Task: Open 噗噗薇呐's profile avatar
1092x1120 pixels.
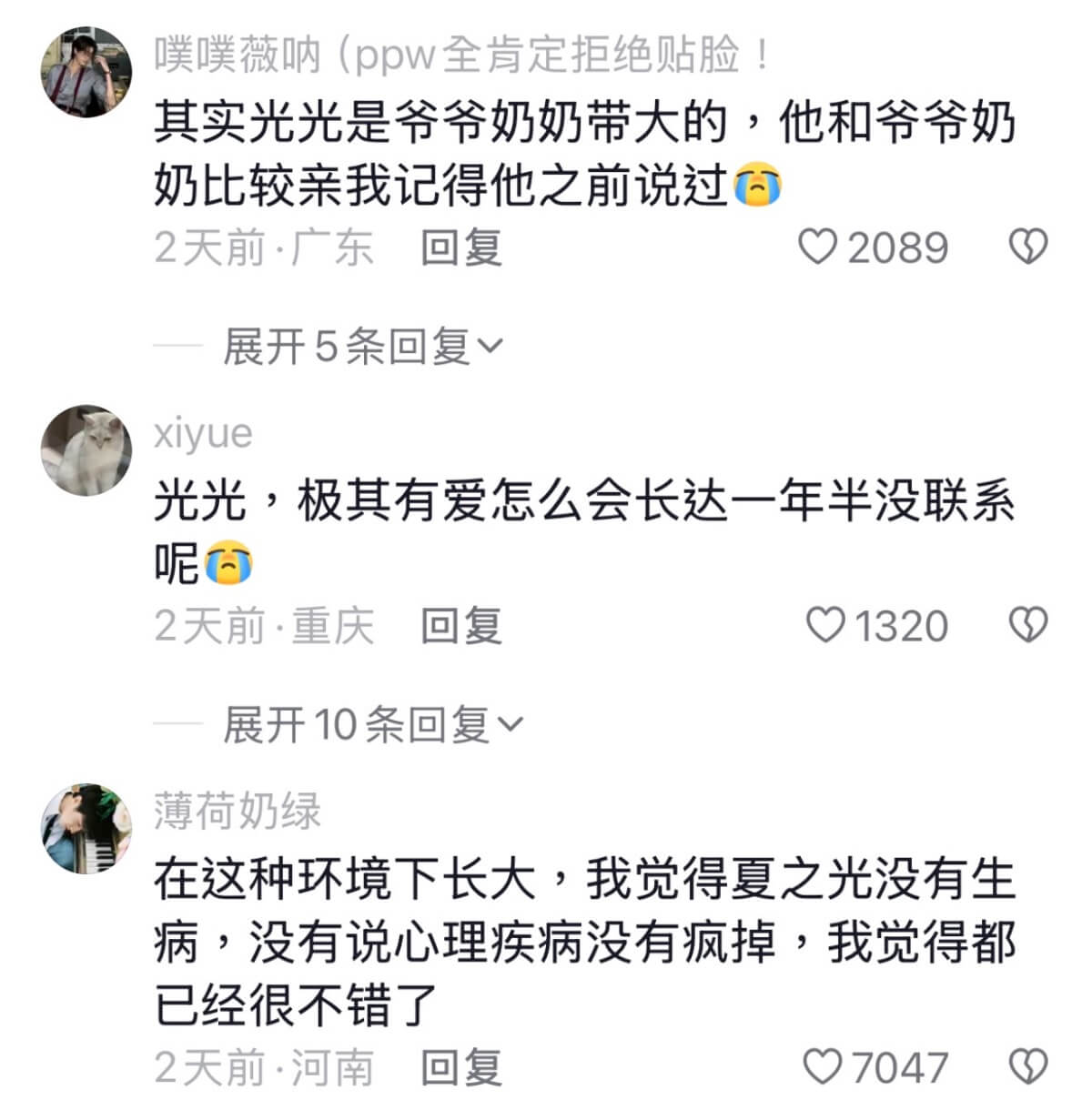Action: tap(87, 72)
